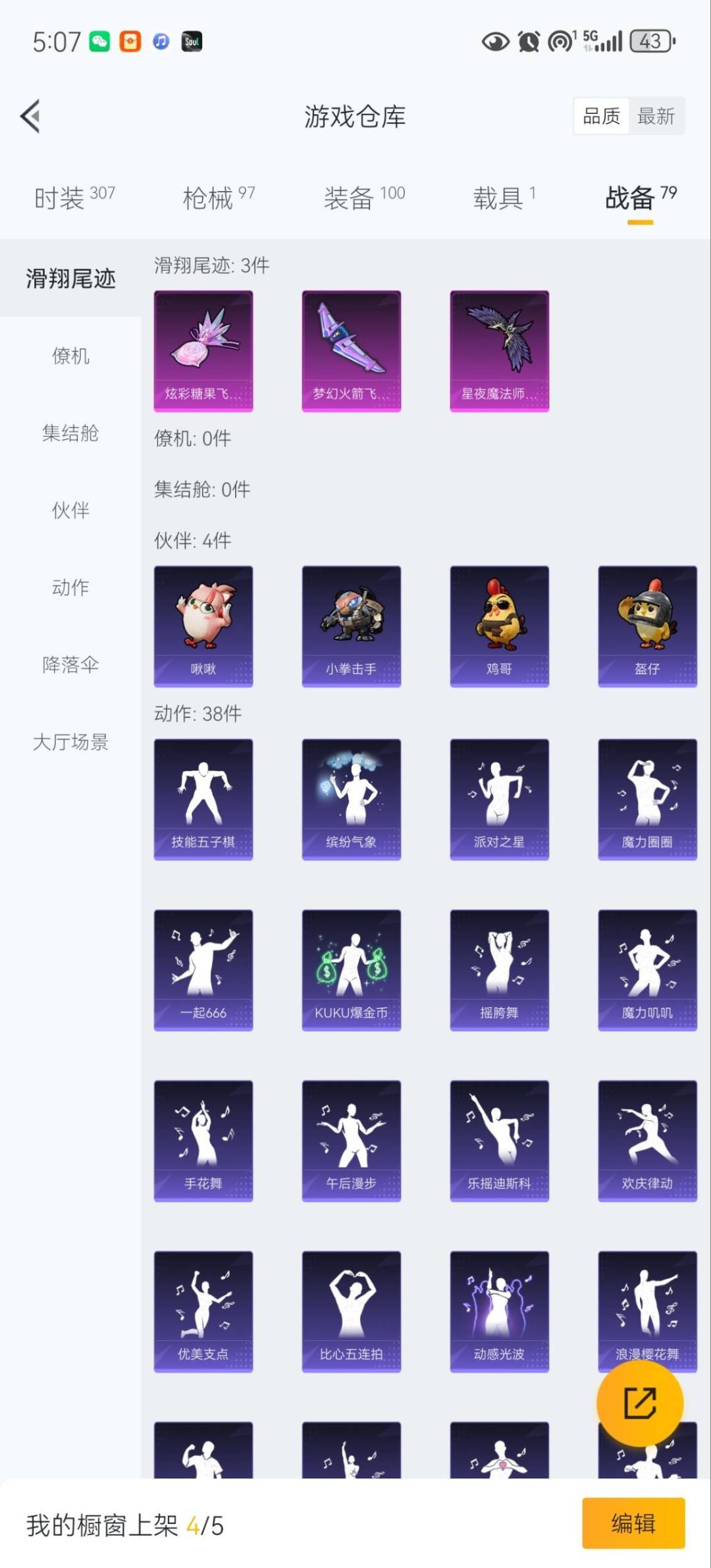View the 盔仔 companion

click(646, 624)
